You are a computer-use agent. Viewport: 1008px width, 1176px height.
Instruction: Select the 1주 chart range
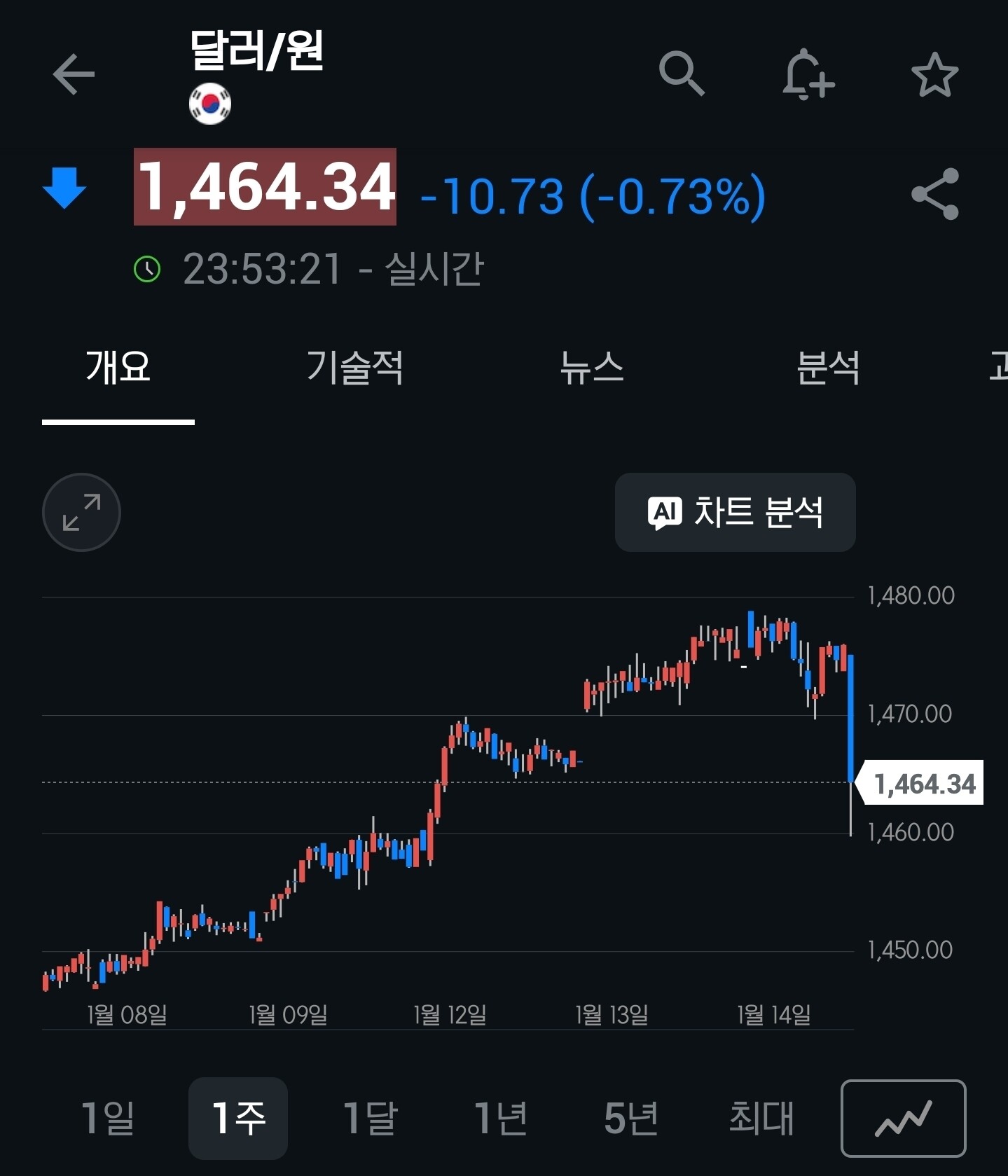238,1117
